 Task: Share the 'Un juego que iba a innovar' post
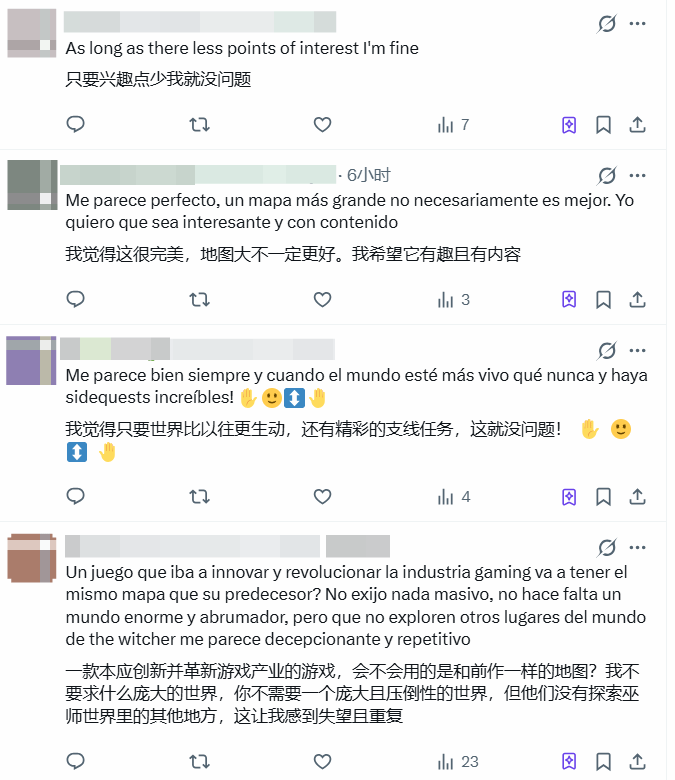637,761
